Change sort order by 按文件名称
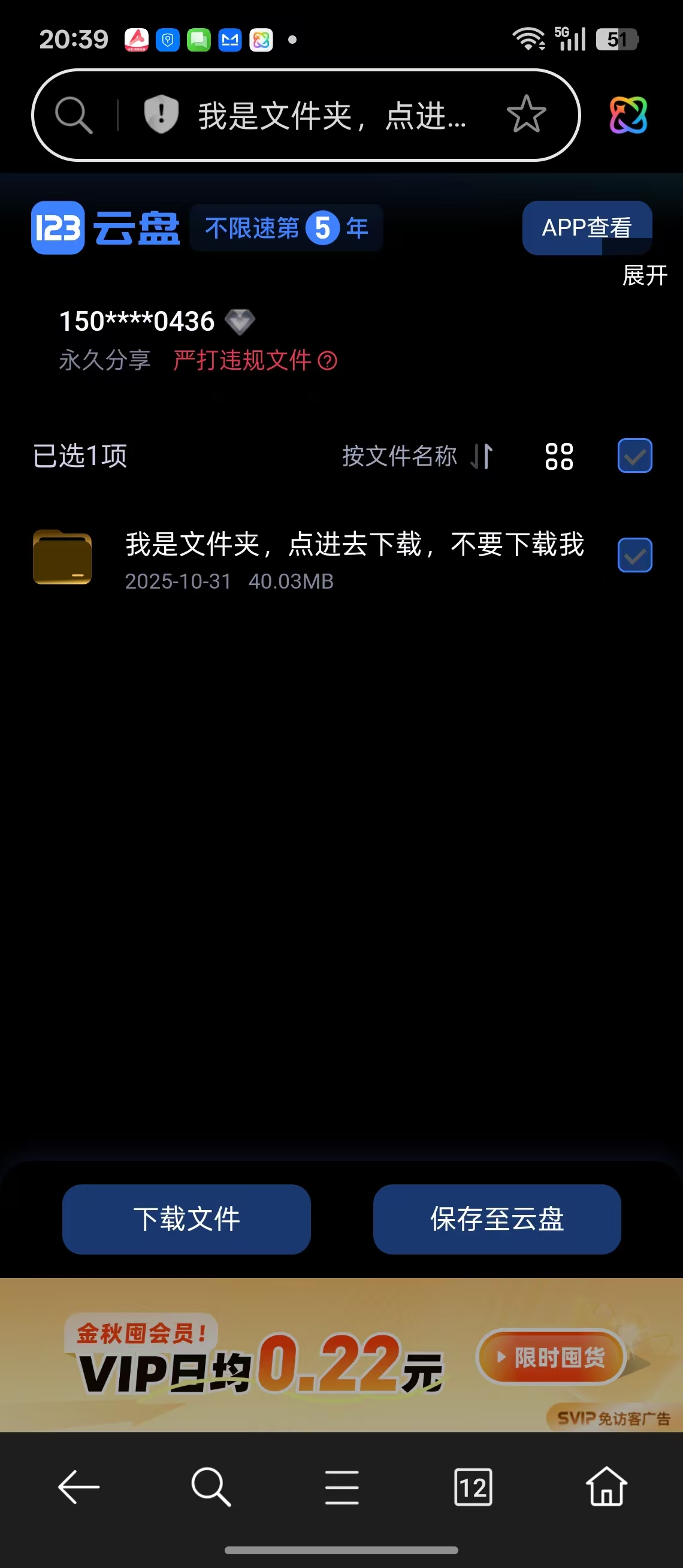This screenshot has height=1568, width=683. [x=416, y=456]
